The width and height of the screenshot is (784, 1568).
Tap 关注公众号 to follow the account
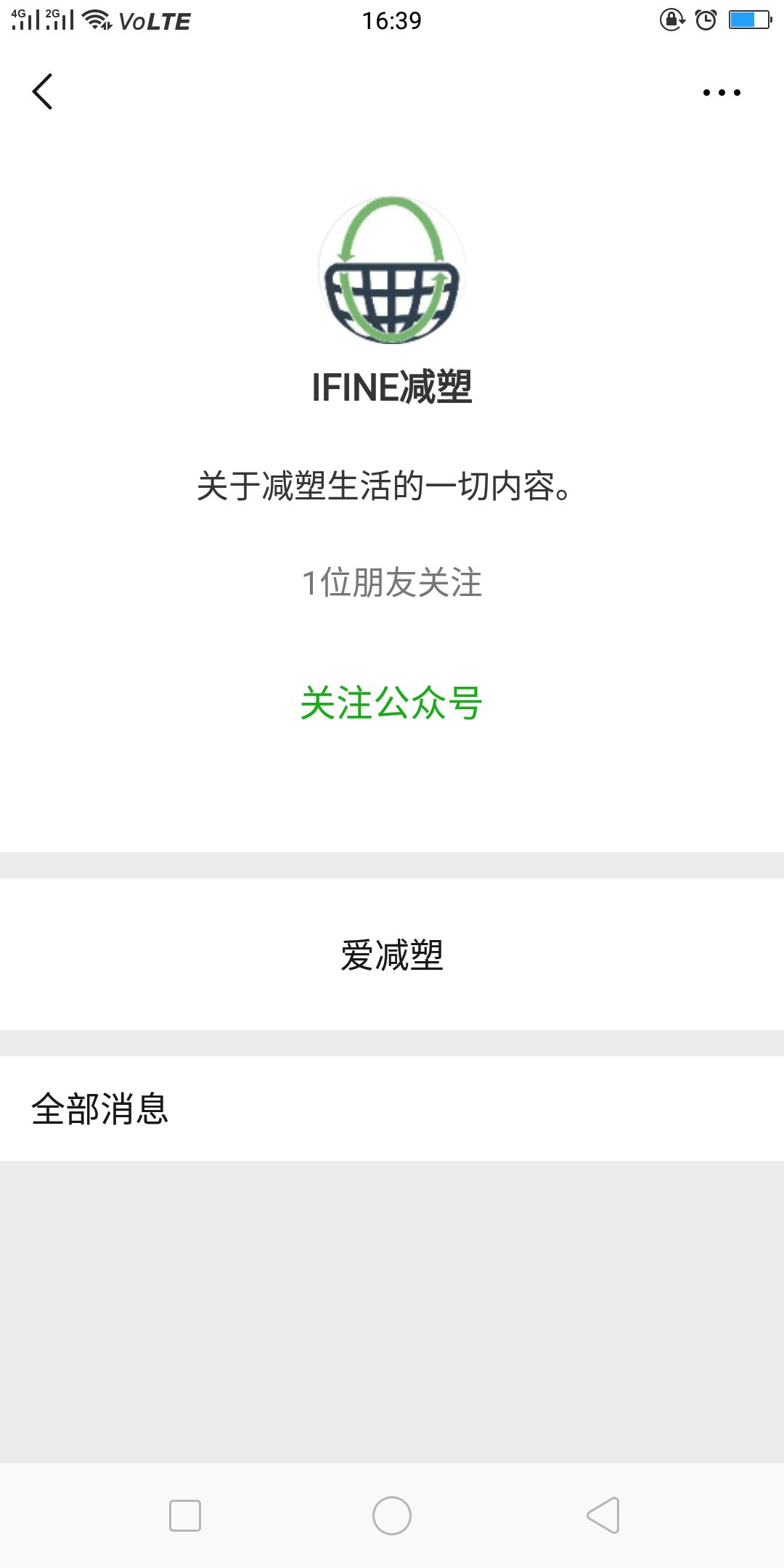392,703
